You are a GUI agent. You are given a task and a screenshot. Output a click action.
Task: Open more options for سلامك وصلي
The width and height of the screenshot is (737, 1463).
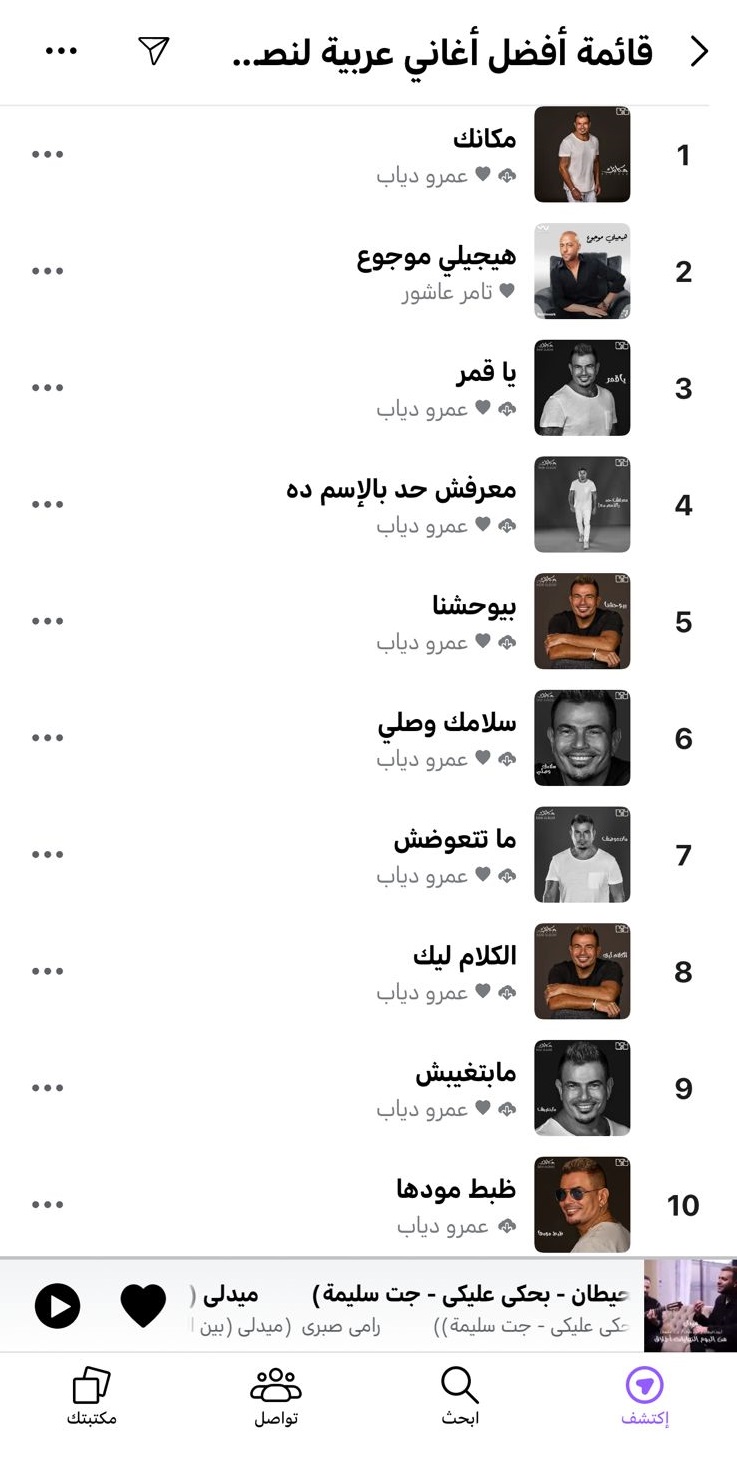pos(47,738)
